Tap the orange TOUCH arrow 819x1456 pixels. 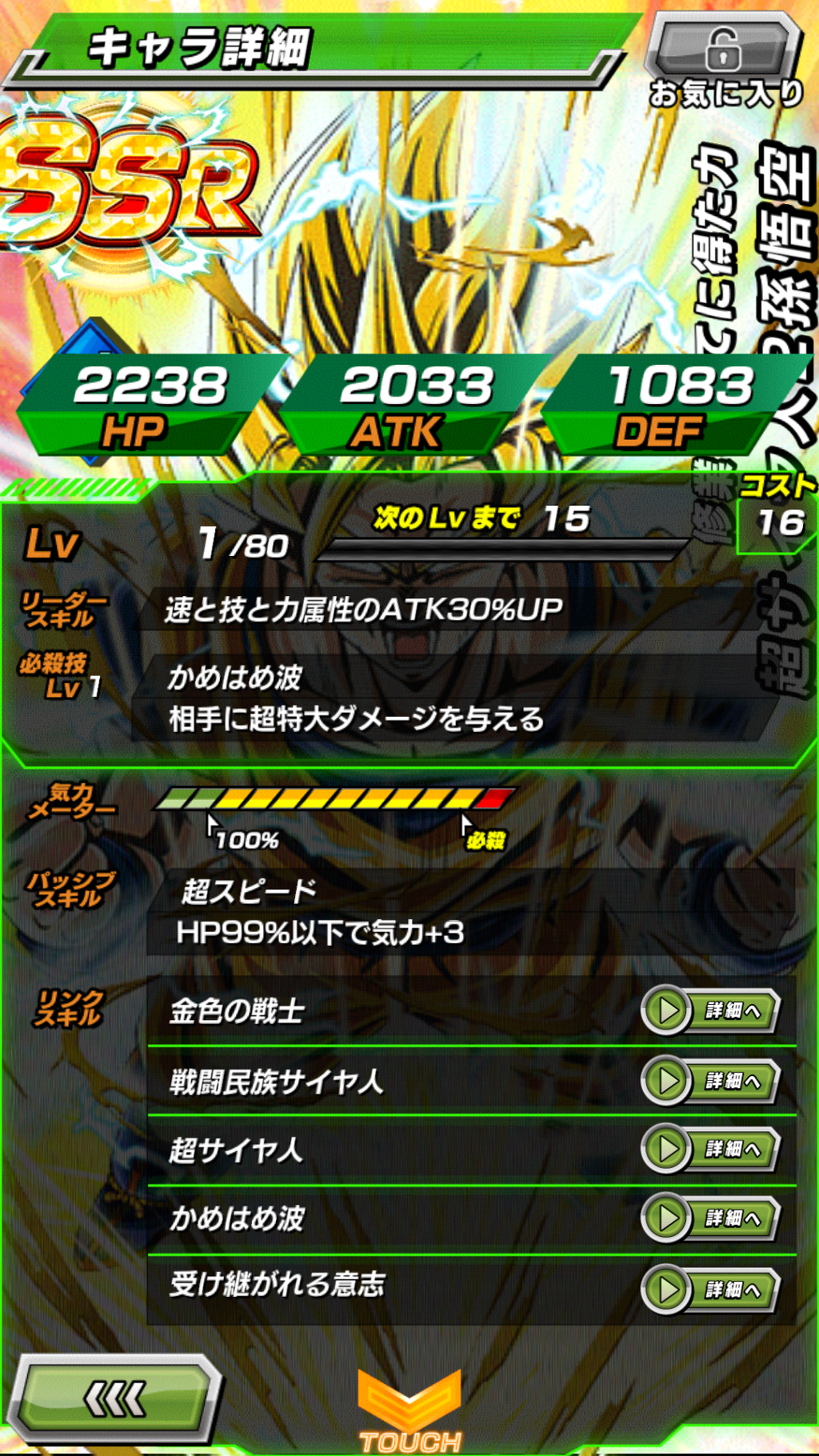[x=409, y=1410]
